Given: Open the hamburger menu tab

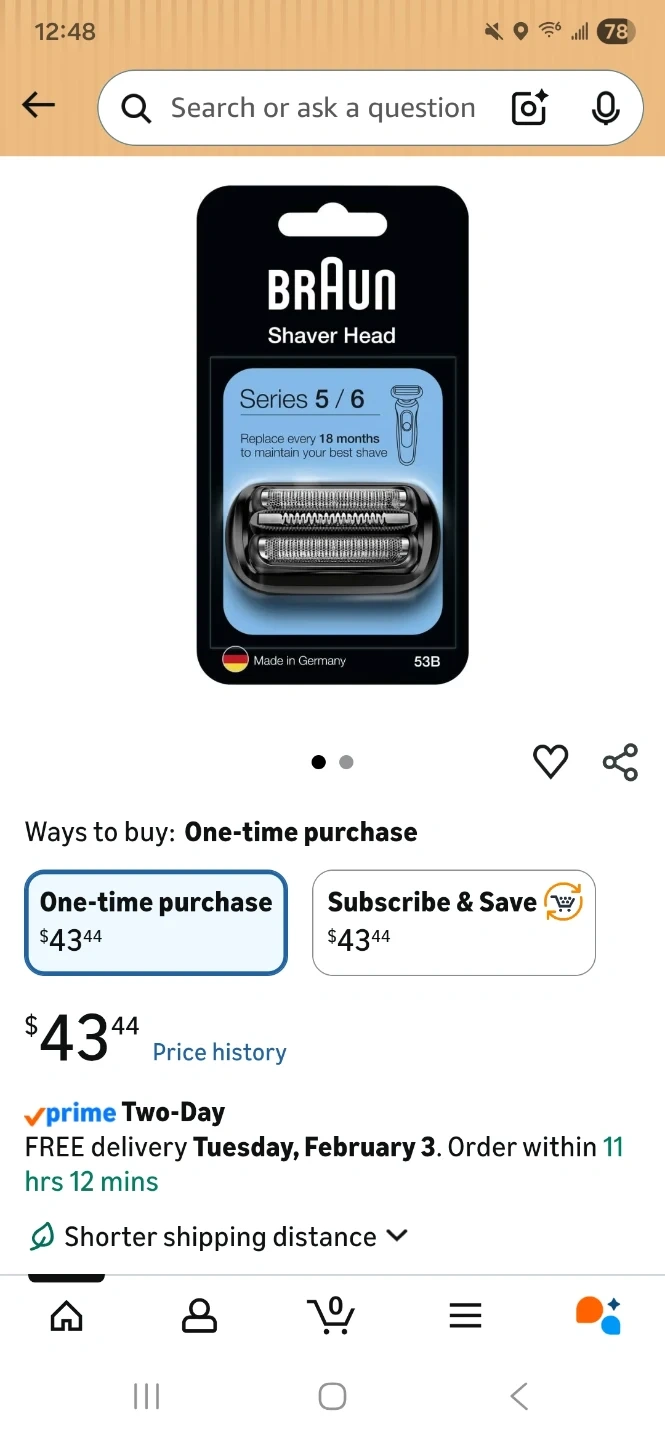Looking at the screenshot, I should pyautogui.click(x=465, y=1316).
